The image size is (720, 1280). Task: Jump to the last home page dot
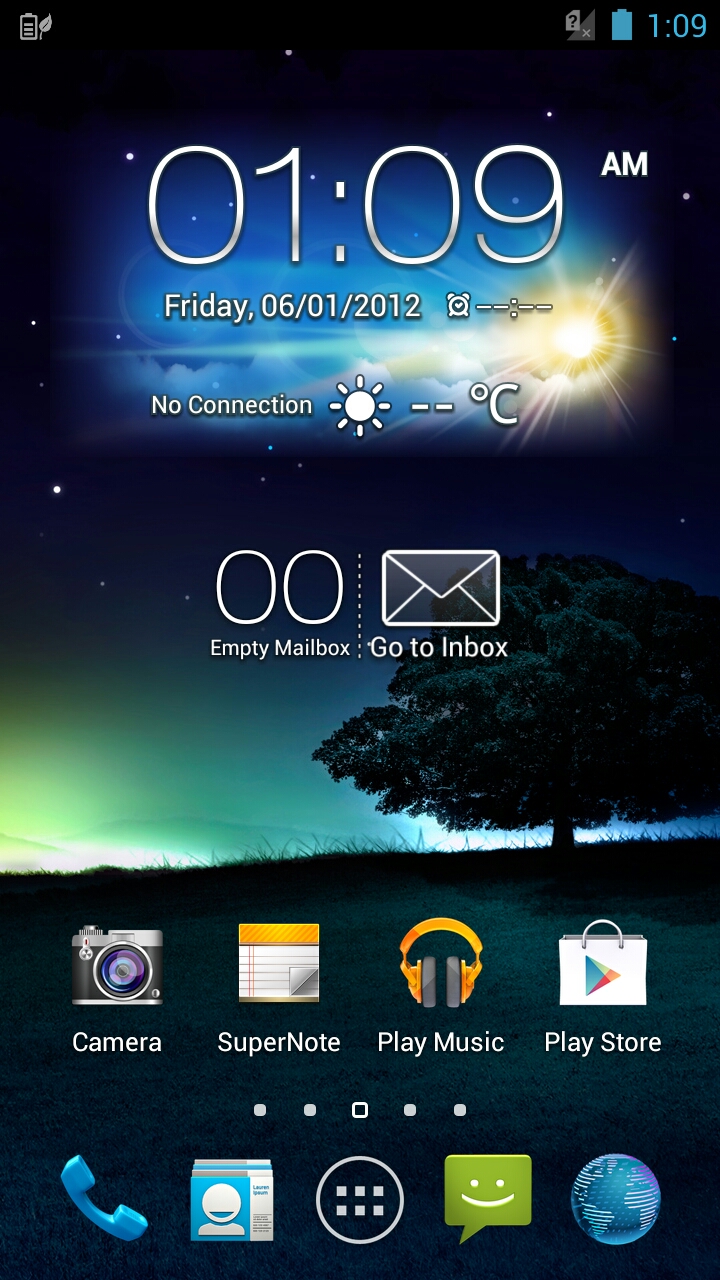point(460,1110)
